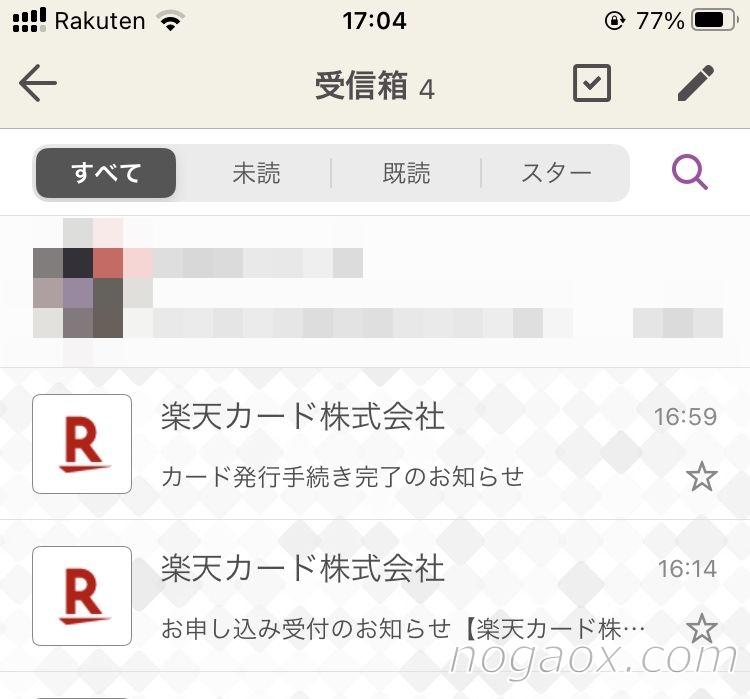Star the 16:59 カード発行手続き完了 mail
This screenshot has width=750, height=699.
click(x=701, y=477)
